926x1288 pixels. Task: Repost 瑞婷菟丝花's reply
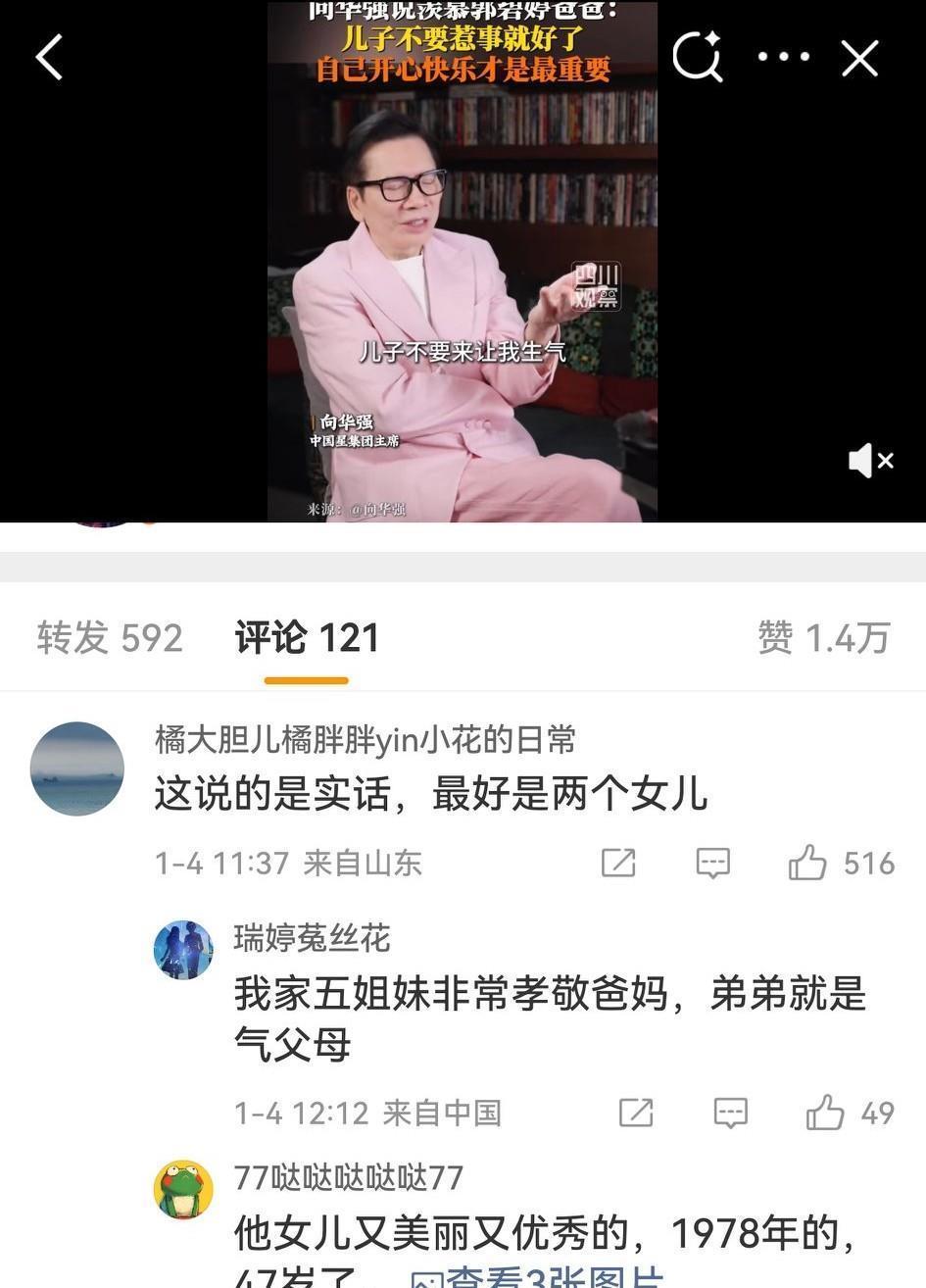click(636, 1113)
